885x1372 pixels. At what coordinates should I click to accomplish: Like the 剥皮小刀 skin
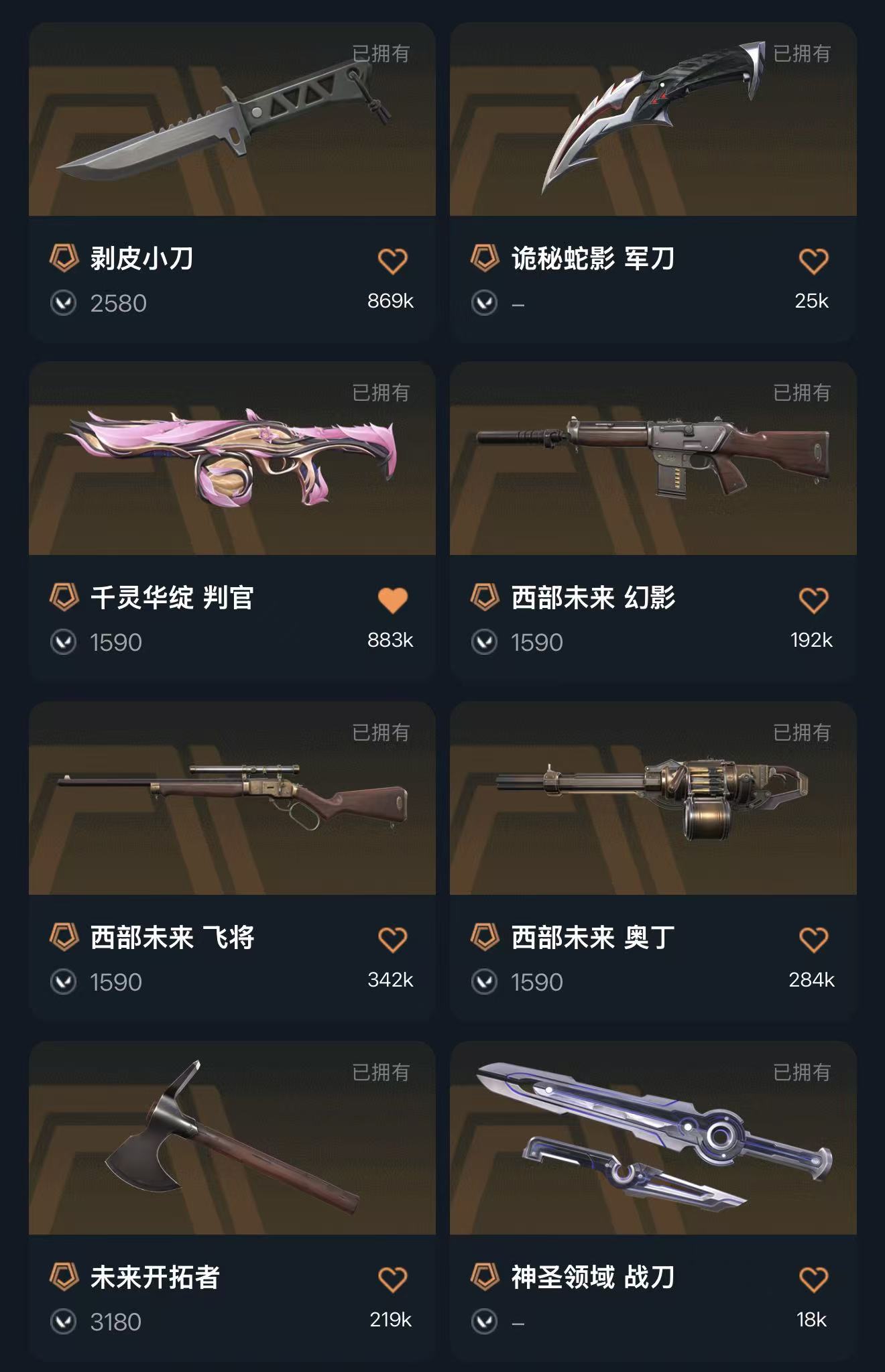(x=393, y=261)
